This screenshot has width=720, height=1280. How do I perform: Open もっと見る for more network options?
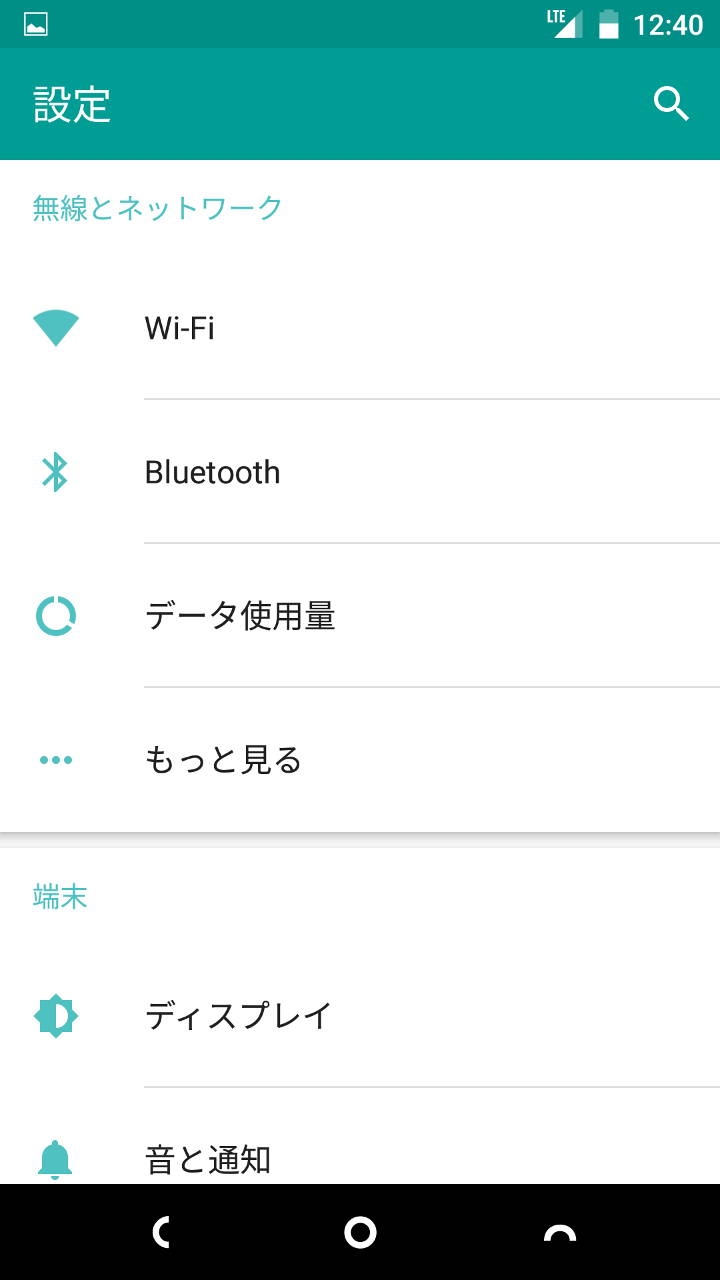360,760
